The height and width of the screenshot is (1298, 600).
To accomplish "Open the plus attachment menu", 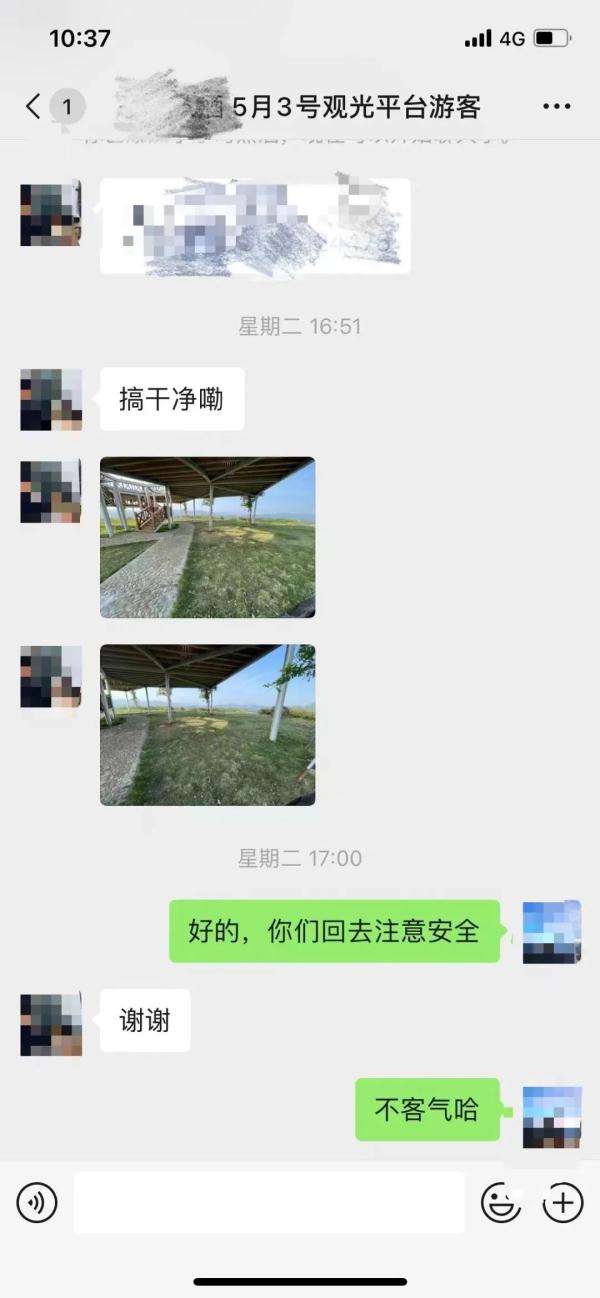I will click(562, 1202).
